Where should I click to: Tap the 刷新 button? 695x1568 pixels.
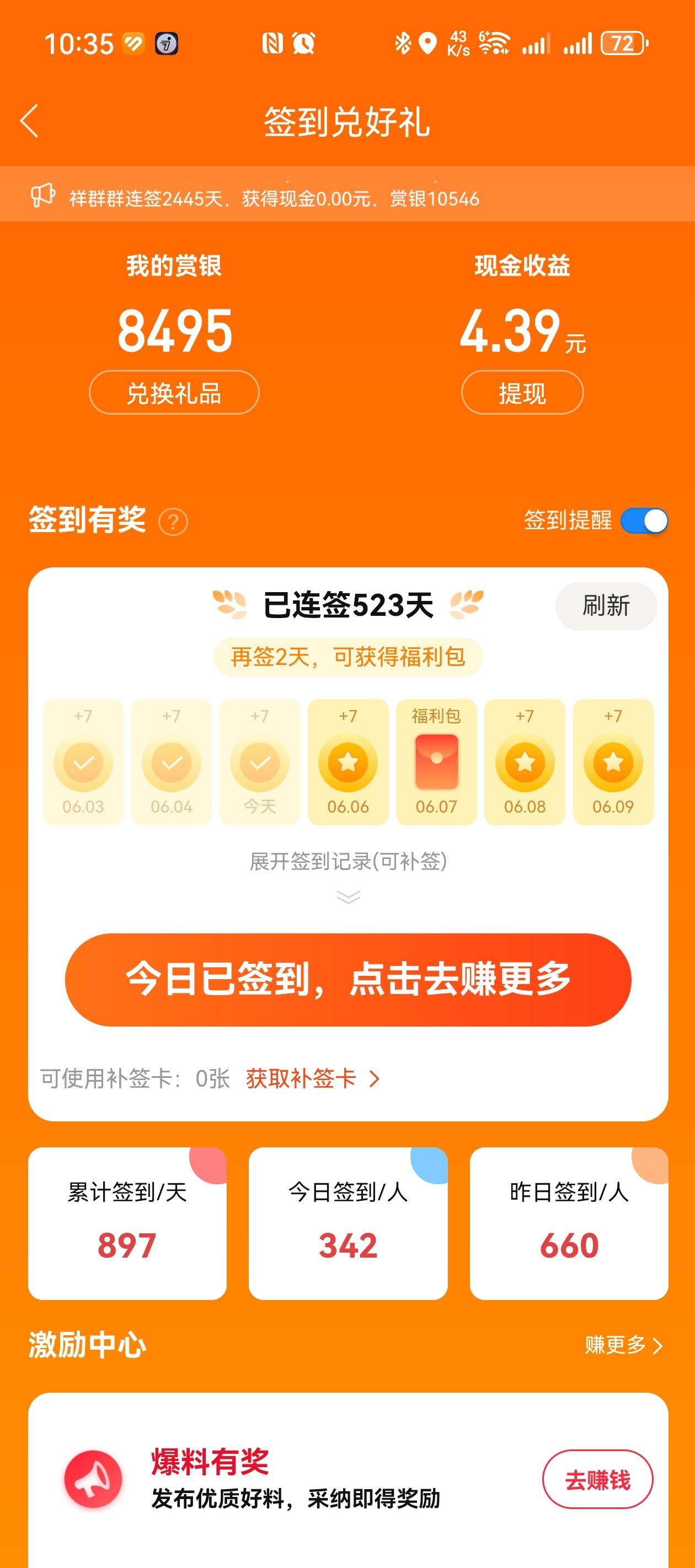(606, 606)
